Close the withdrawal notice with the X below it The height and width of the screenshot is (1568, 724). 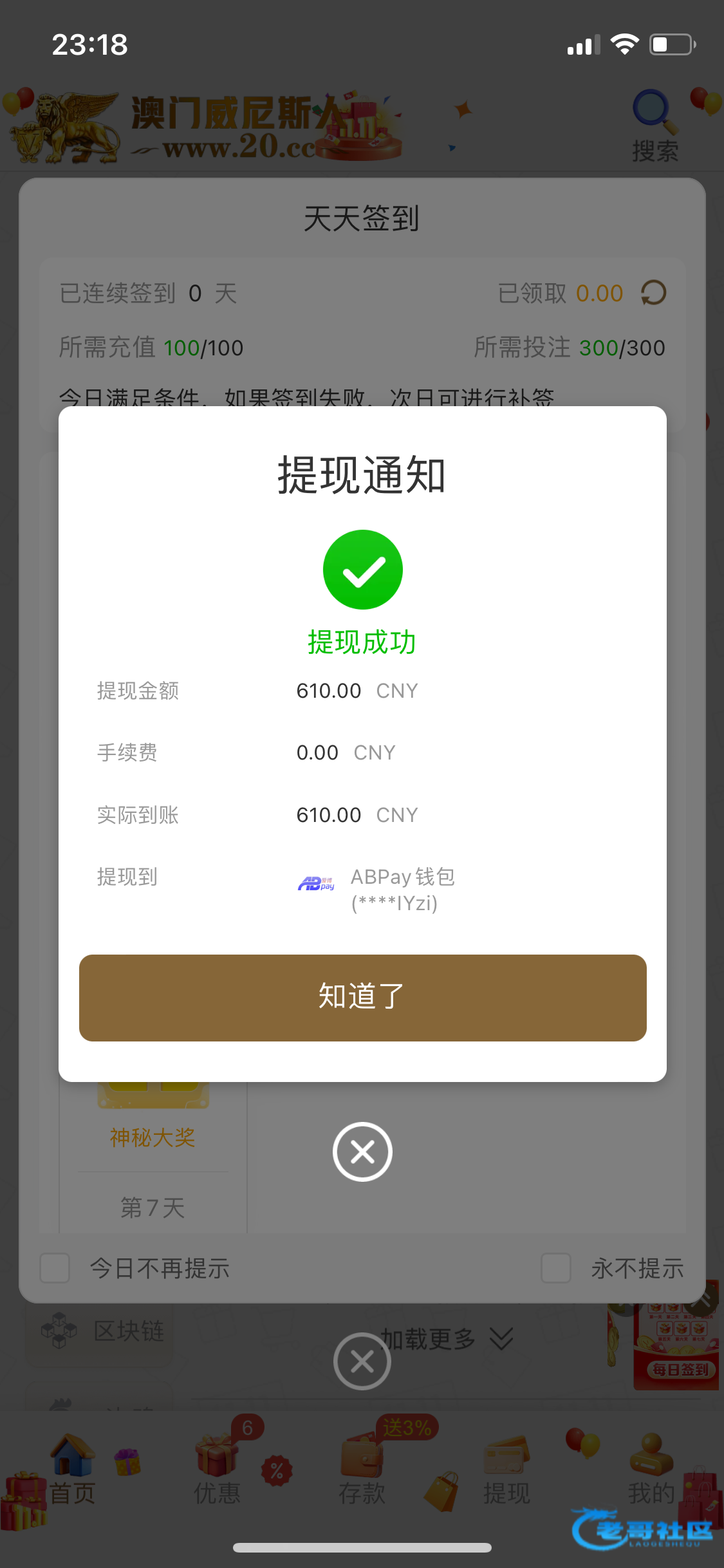click(362, 1152)
